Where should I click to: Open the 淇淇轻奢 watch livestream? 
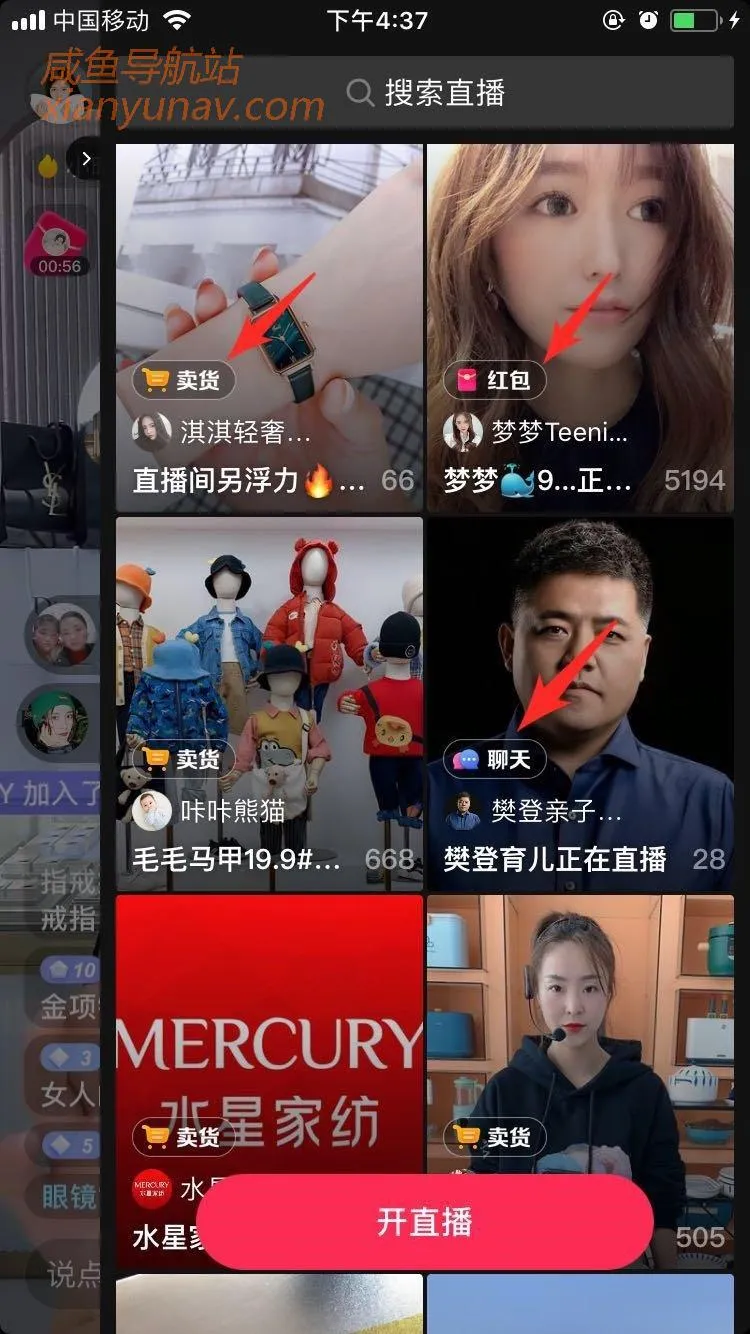pyautogui.click(x=269, y=300)
